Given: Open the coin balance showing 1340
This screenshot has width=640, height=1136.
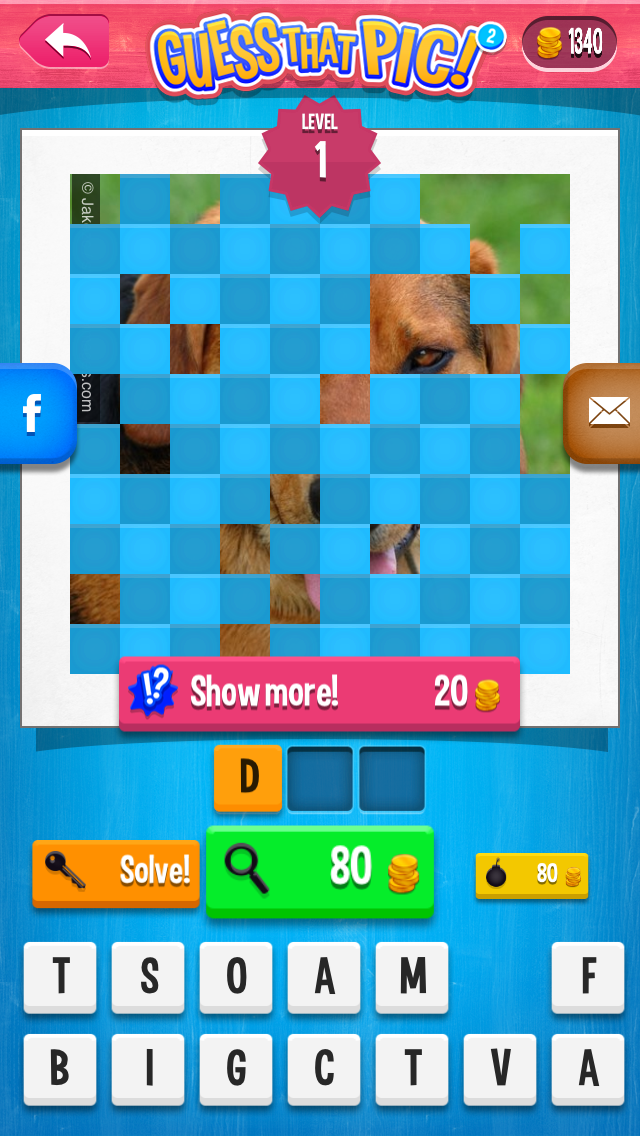Looking at the screenshot, I should 569,43.
